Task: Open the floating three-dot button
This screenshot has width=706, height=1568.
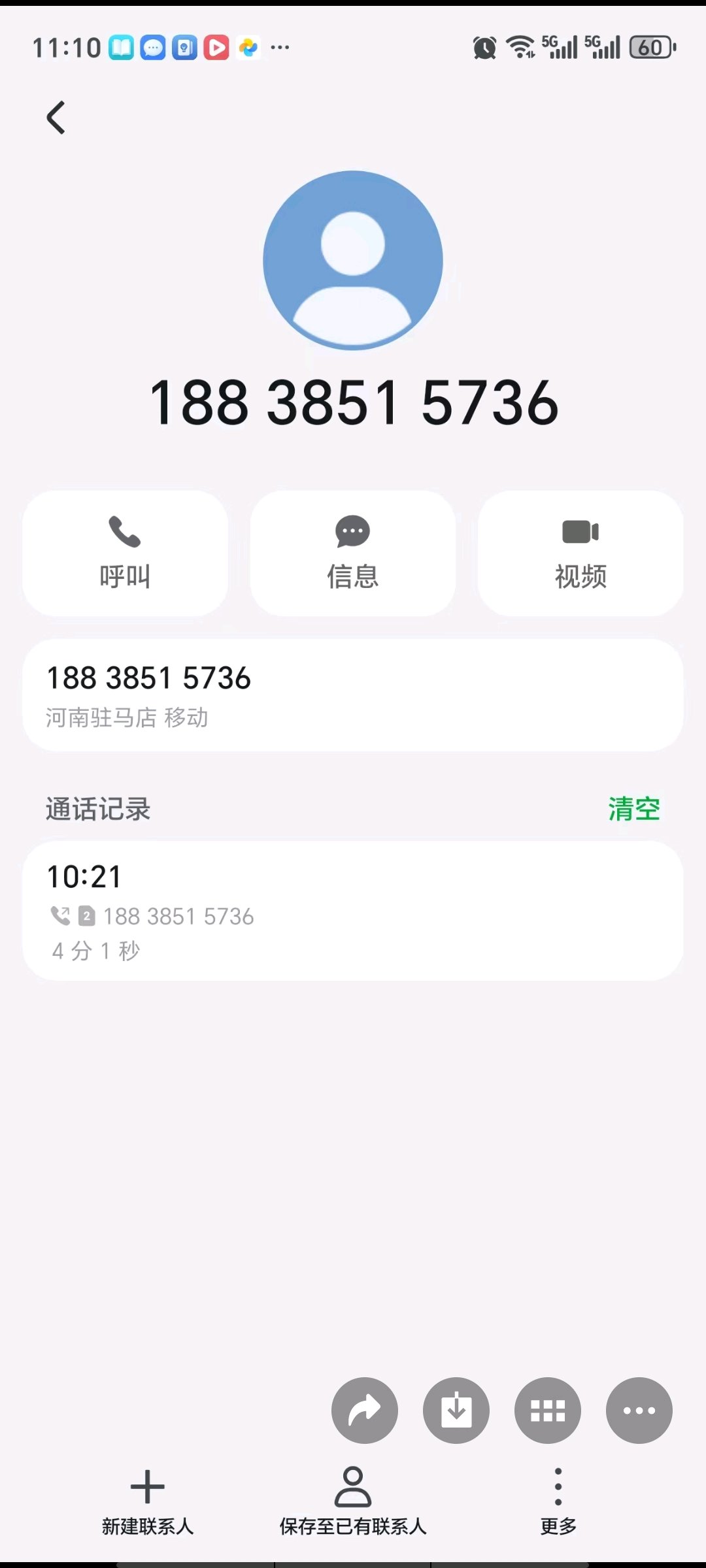Action: (639, 1411)
